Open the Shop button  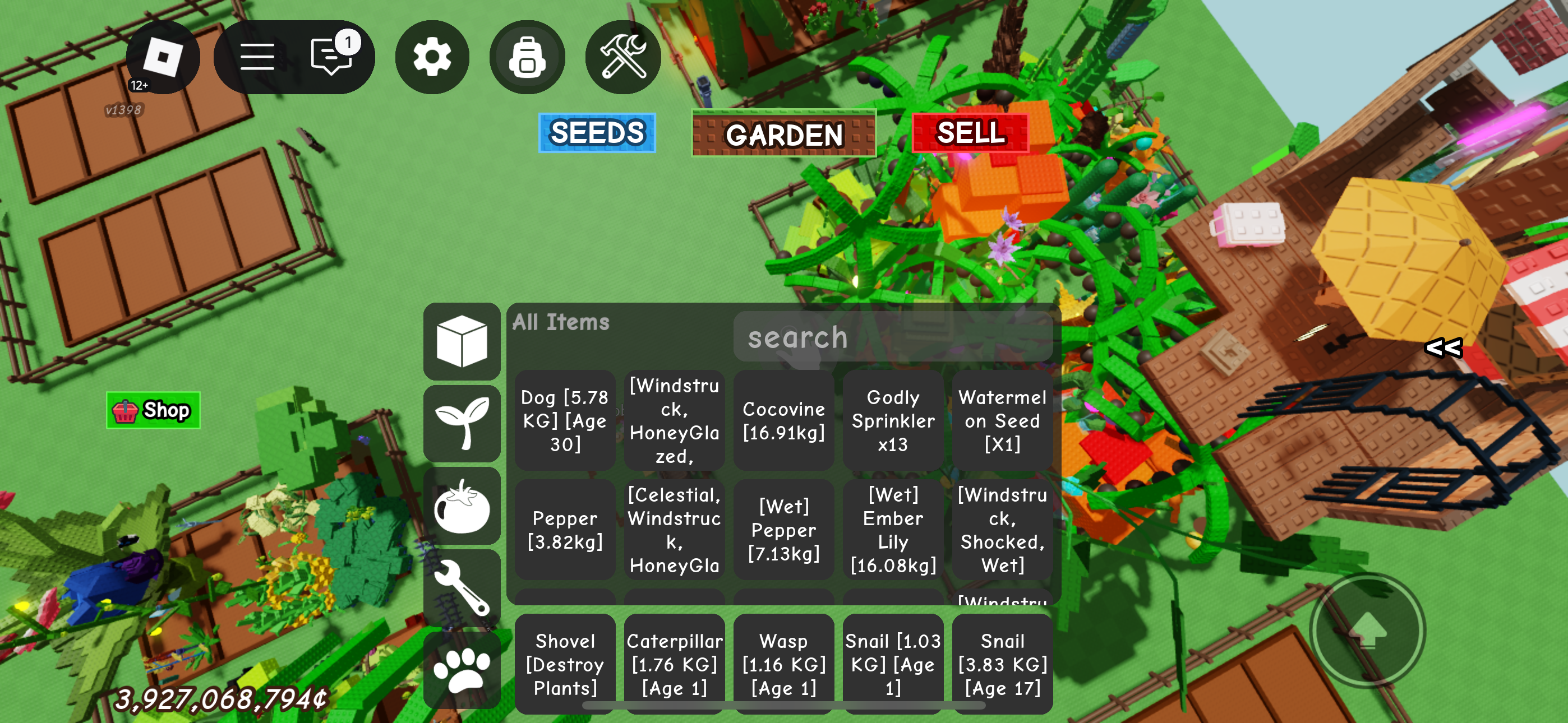click(154, 411)
